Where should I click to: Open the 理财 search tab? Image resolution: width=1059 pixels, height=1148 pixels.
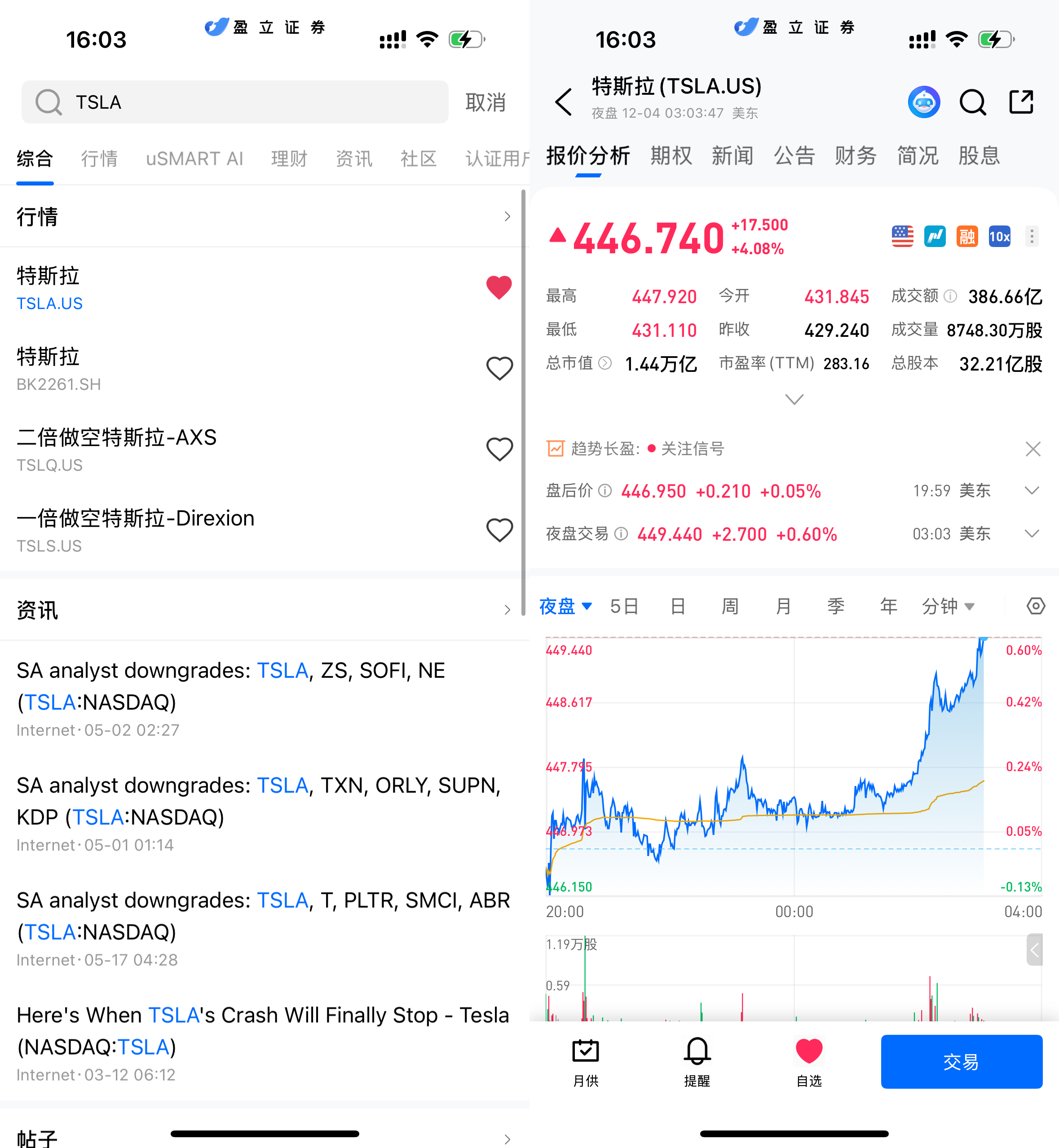[289, 159]
